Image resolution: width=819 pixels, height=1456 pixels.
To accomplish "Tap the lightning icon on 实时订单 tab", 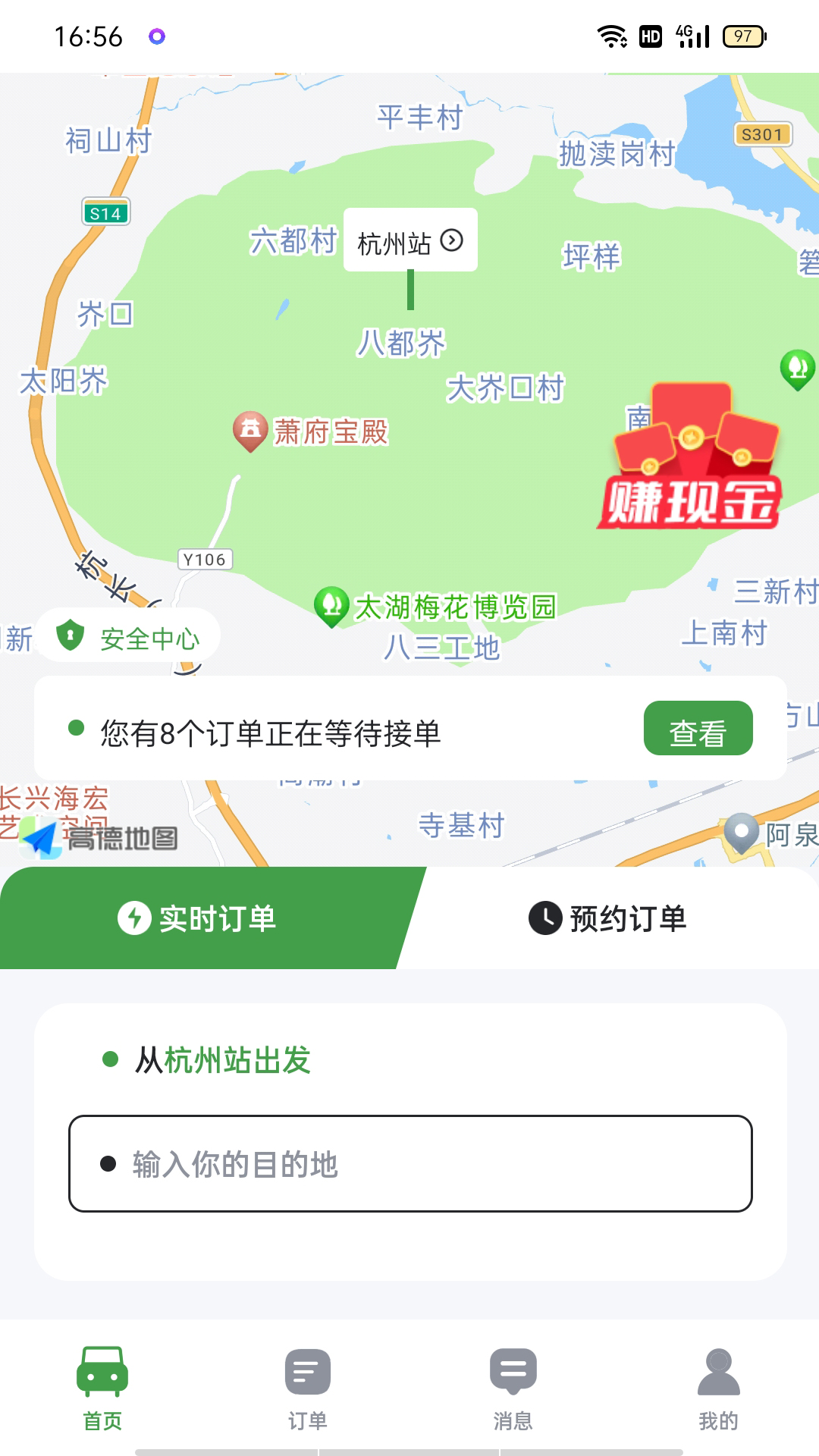I will [136, 918].
